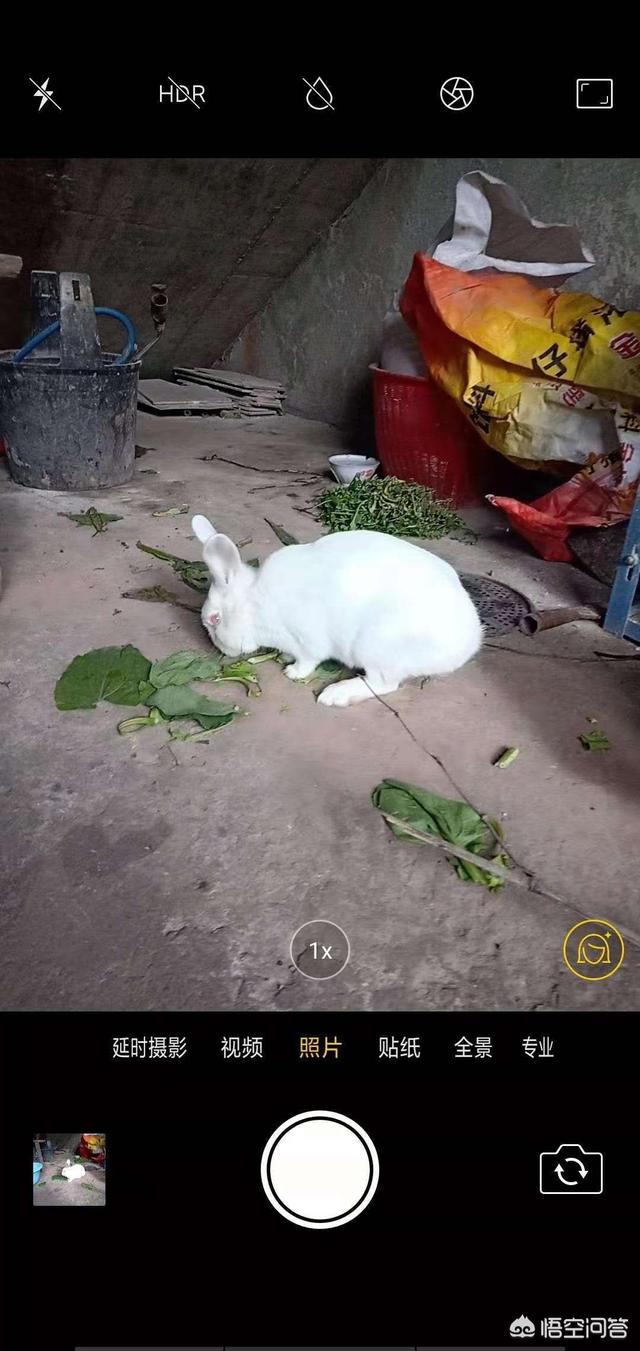Open the last photo thumbnail
The width and height of the screenshot is (640, 1351).
[x=69, y=1169]
